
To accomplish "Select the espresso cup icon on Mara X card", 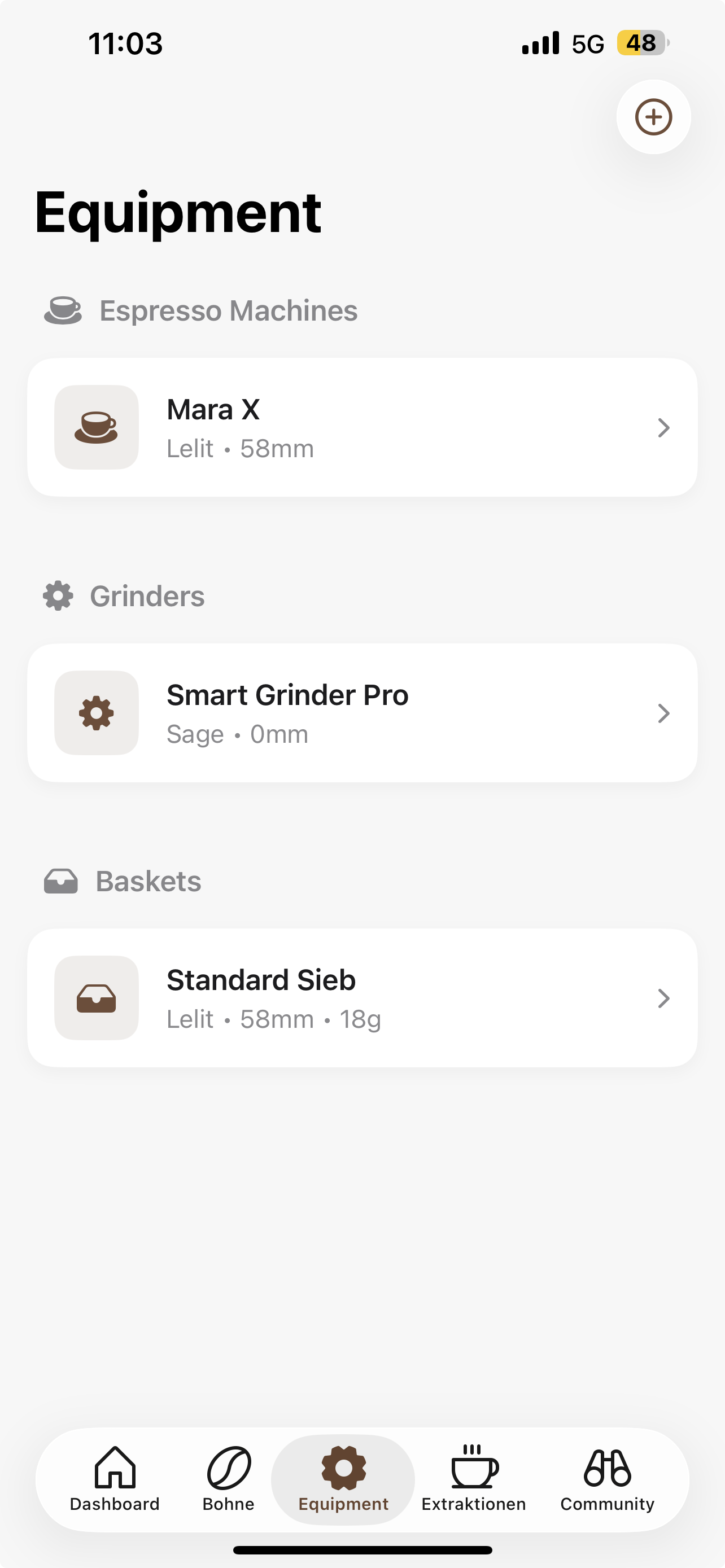I will (x=95, y=427).
